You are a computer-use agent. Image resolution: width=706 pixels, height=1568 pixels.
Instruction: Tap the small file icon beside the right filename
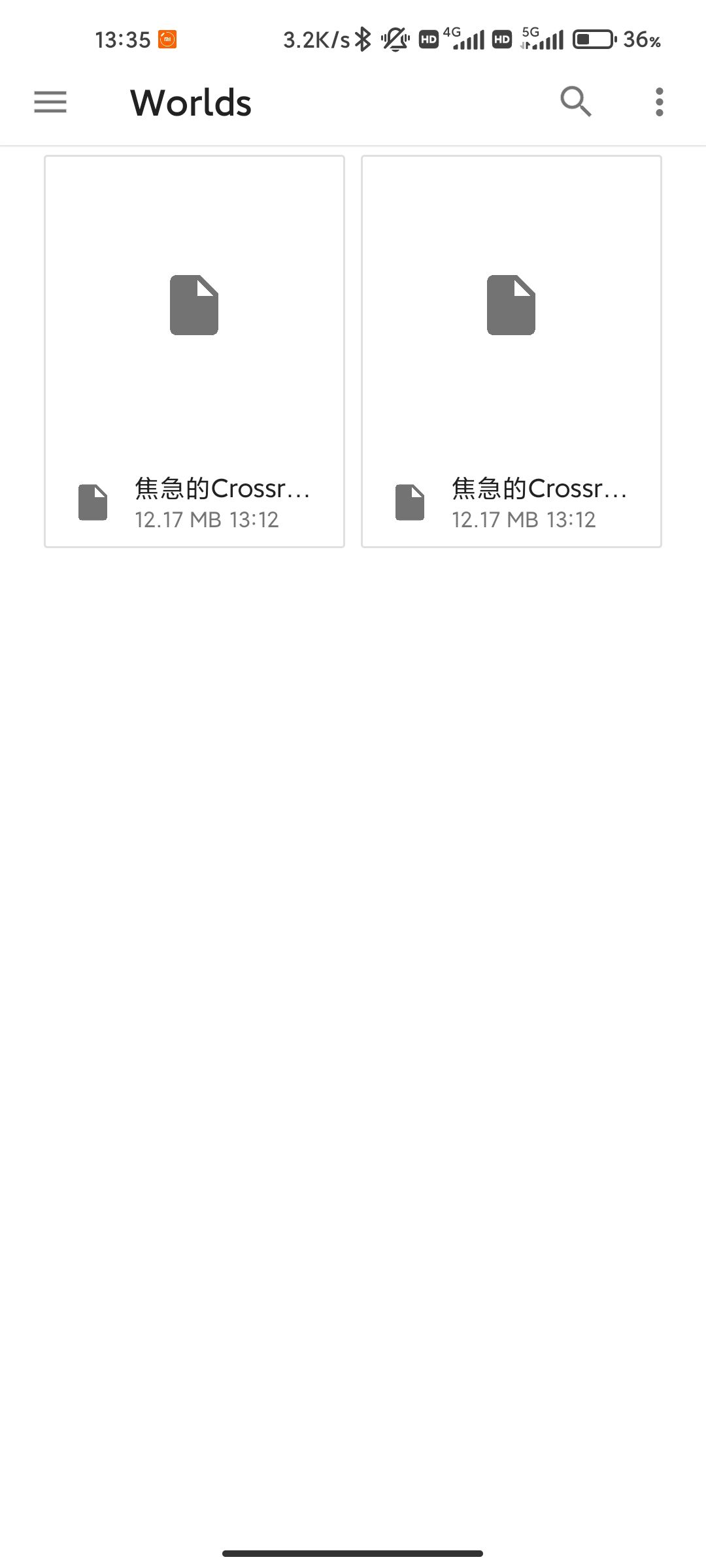pos(409,502)
